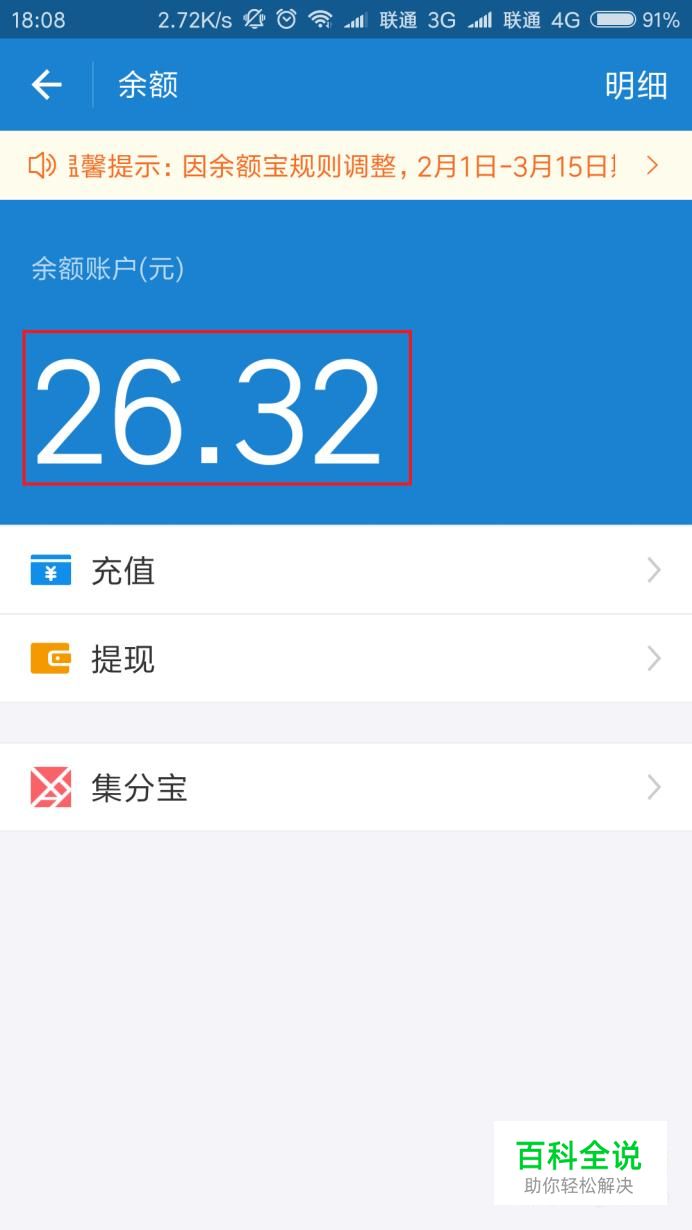Image resolution: width=692 pixels, height=1230 pixels.
Task: Open 充值 to top up balance
Action: tap(346, 570)
